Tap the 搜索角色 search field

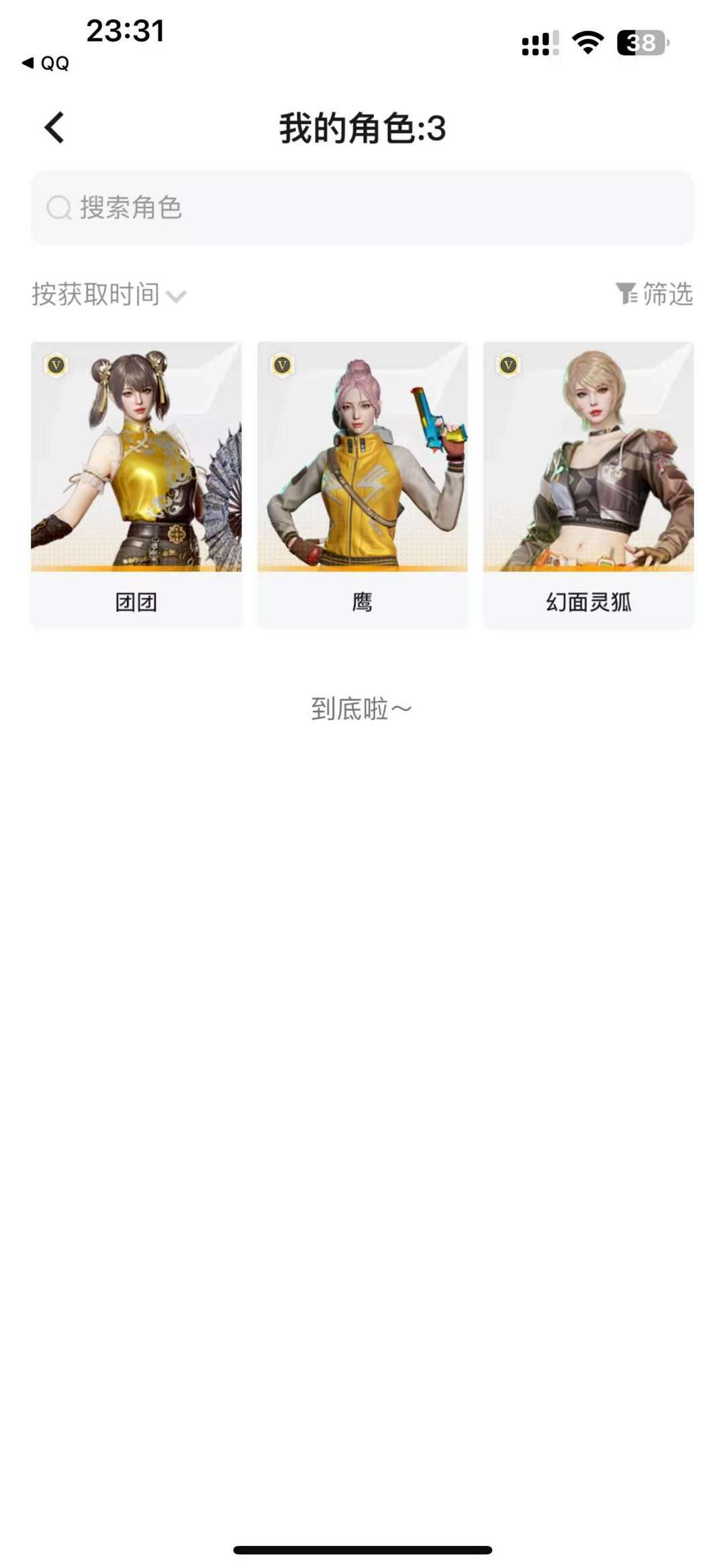[x=362, y=208]
